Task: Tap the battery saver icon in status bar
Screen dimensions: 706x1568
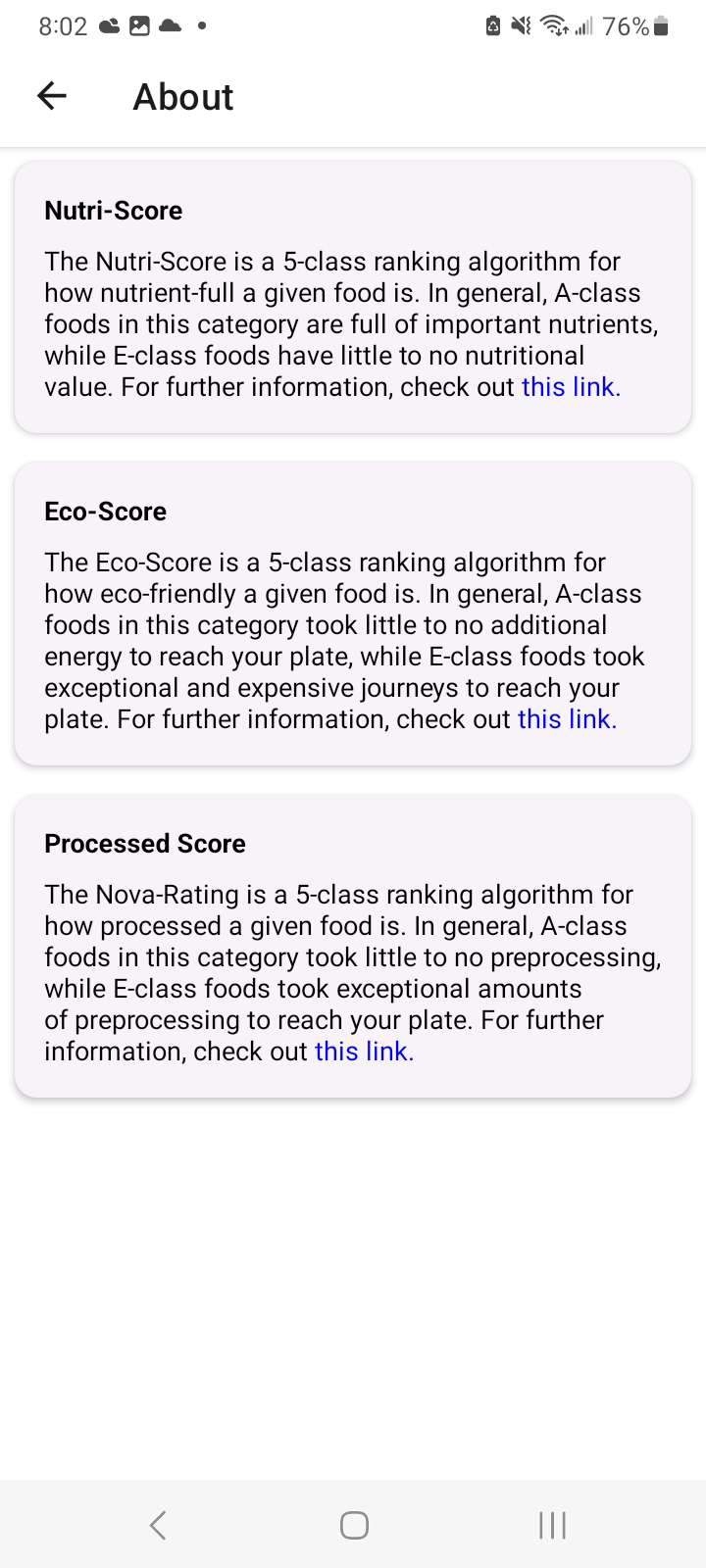Action: 493,26
